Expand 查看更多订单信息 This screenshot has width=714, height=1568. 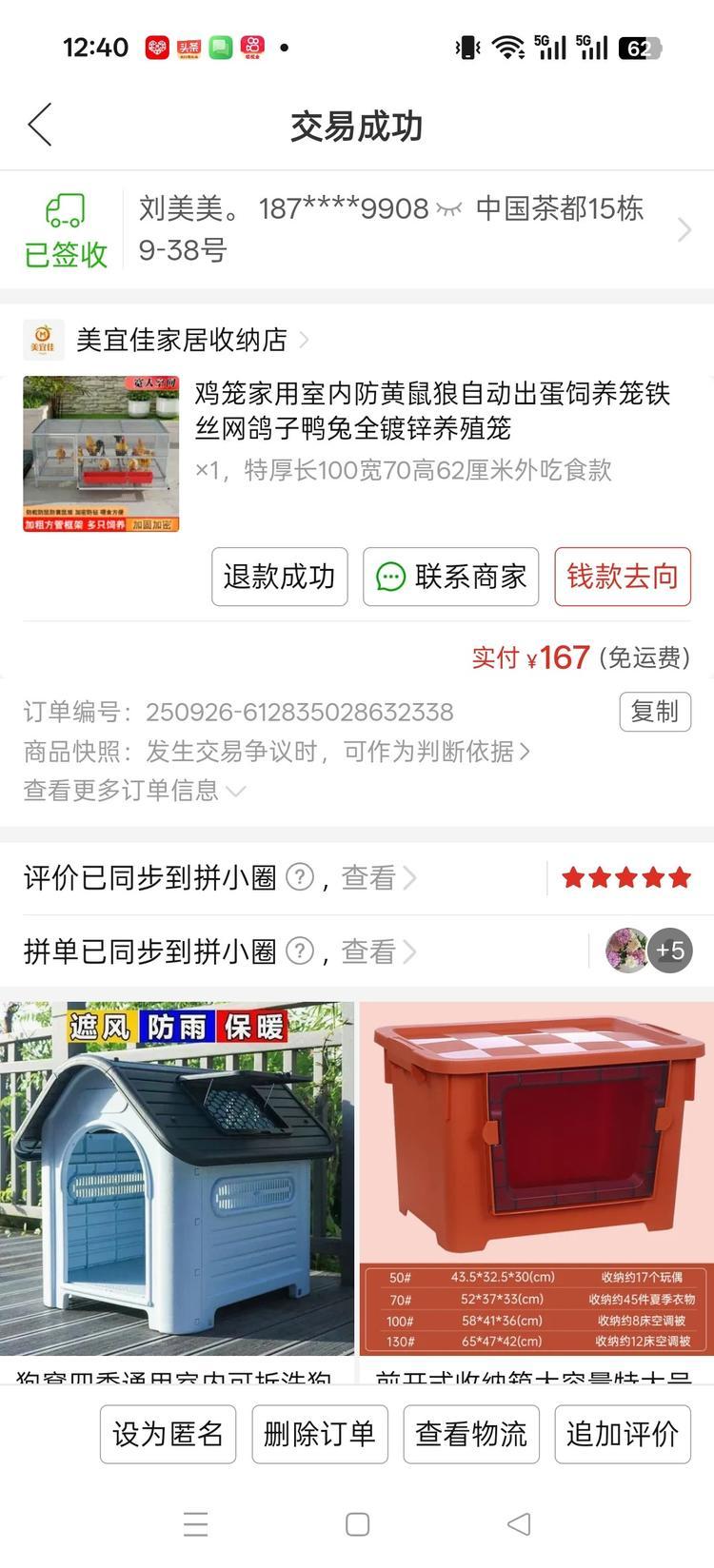pyautogui.click(x=134, y=791)
